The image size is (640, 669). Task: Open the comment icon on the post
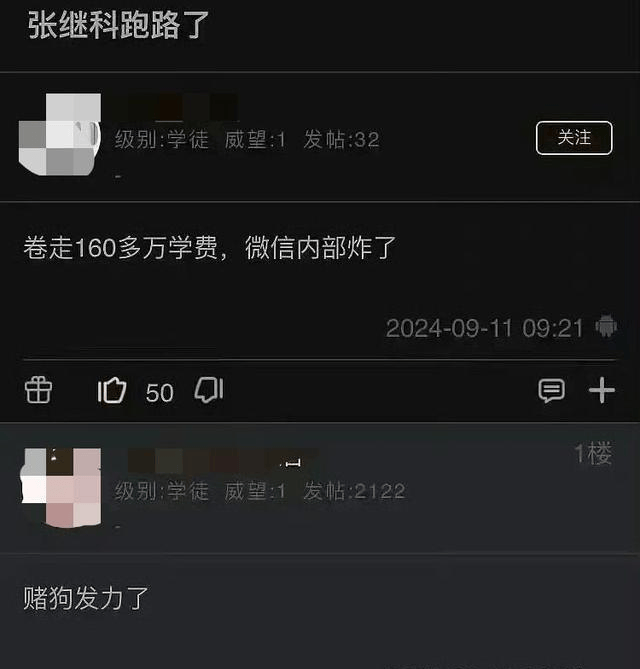tap(551, 391)
